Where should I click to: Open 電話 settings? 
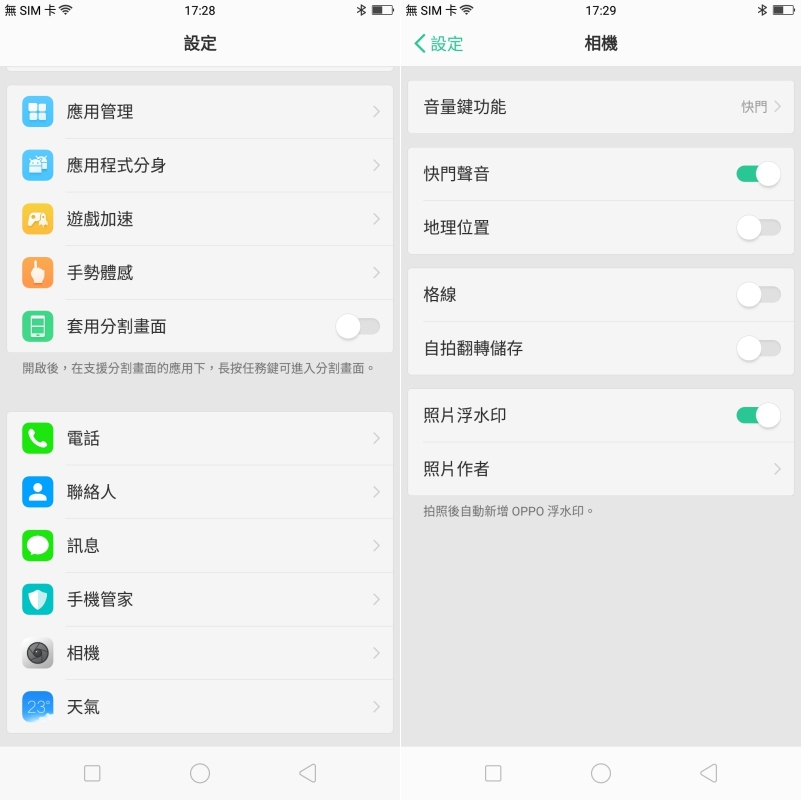point(200,438)
